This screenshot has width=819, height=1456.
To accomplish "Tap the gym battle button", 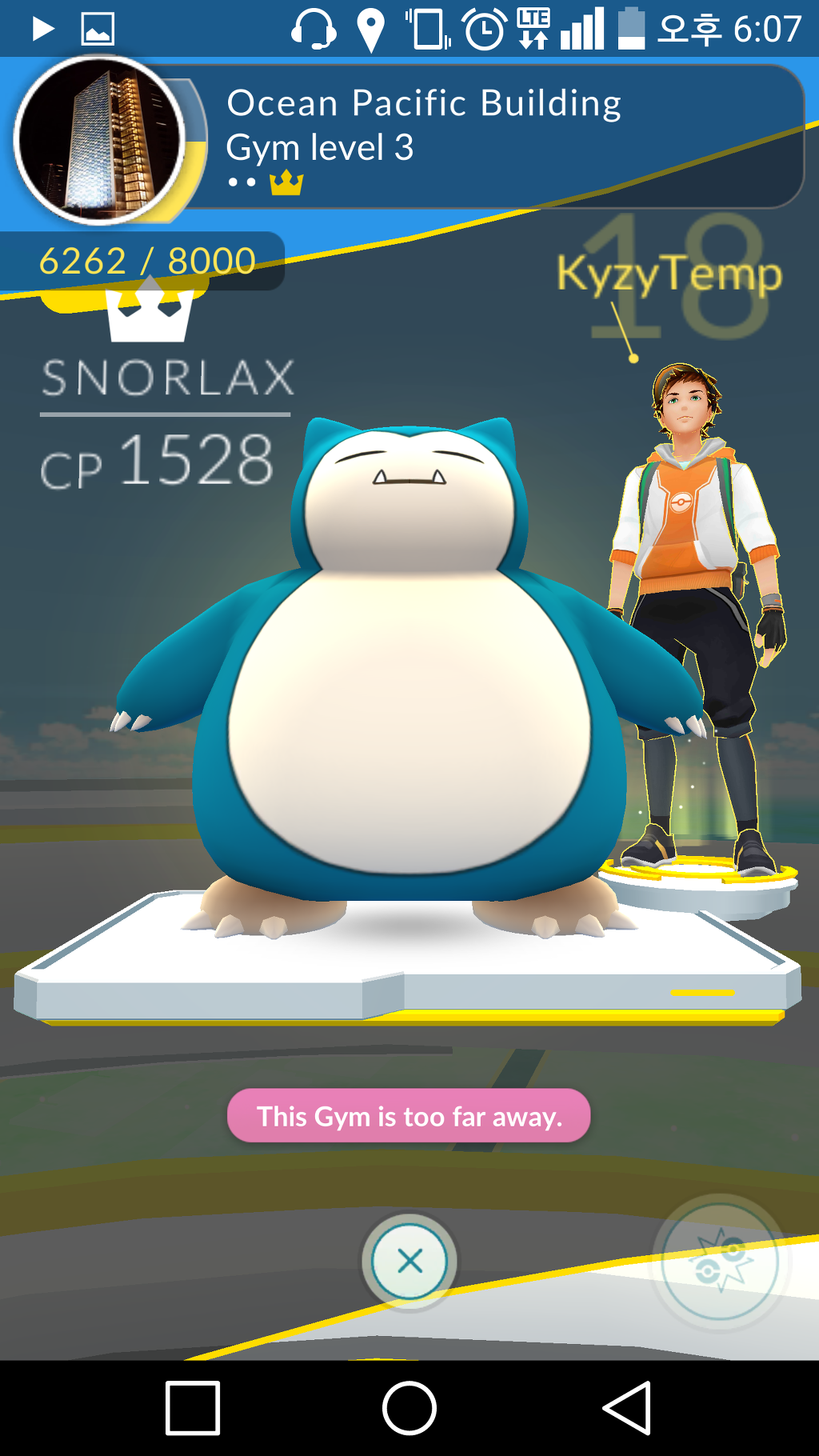I will (x=720, y=1262).
